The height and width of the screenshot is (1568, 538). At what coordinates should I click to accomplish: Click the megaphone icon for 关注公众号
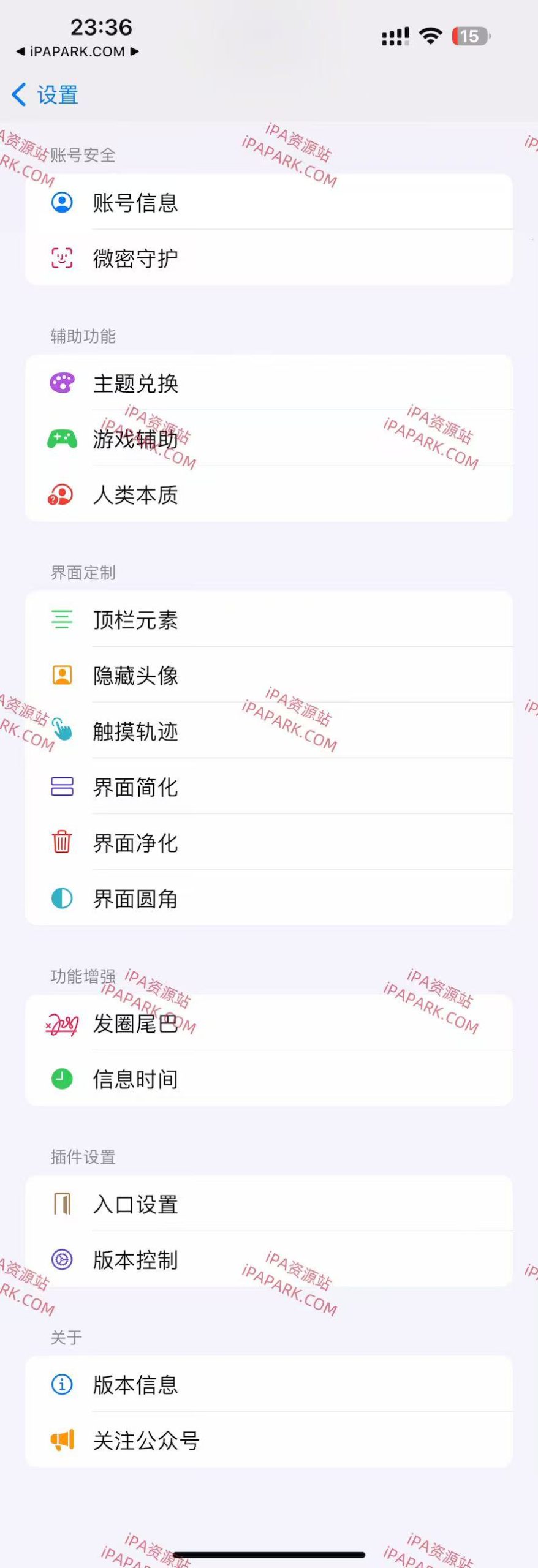[61, 1441]
